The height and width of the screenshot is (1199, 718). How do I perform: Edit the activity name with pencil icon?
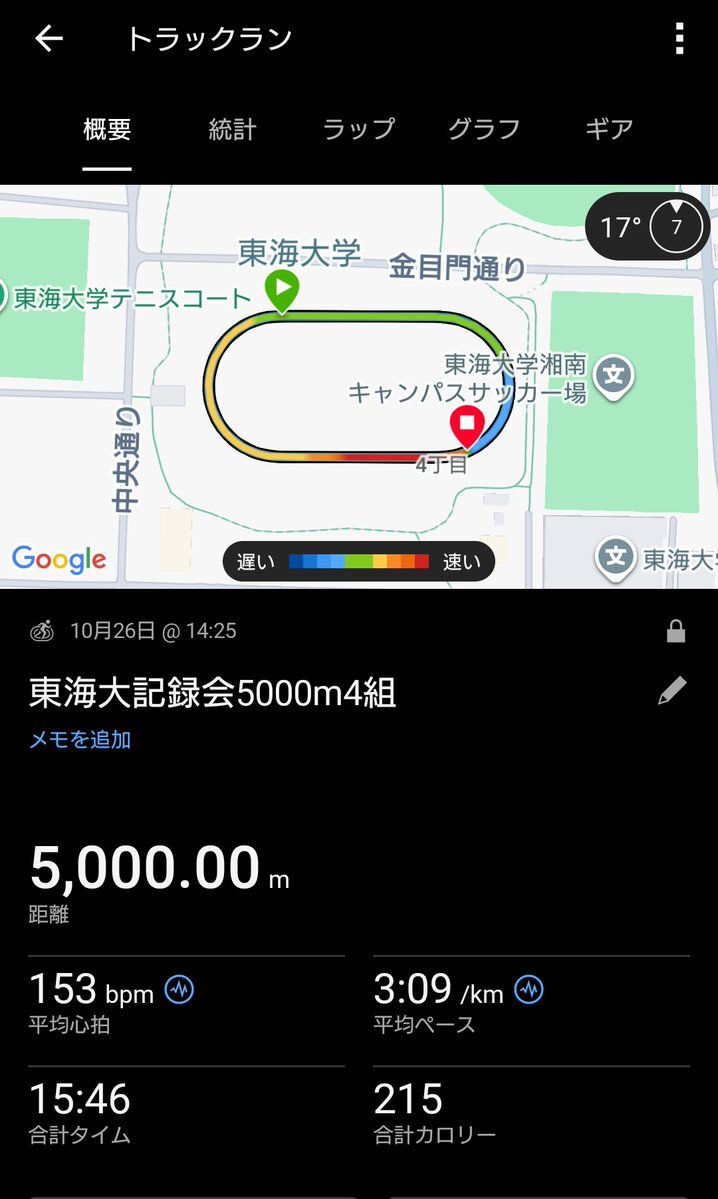click(672, 691)
